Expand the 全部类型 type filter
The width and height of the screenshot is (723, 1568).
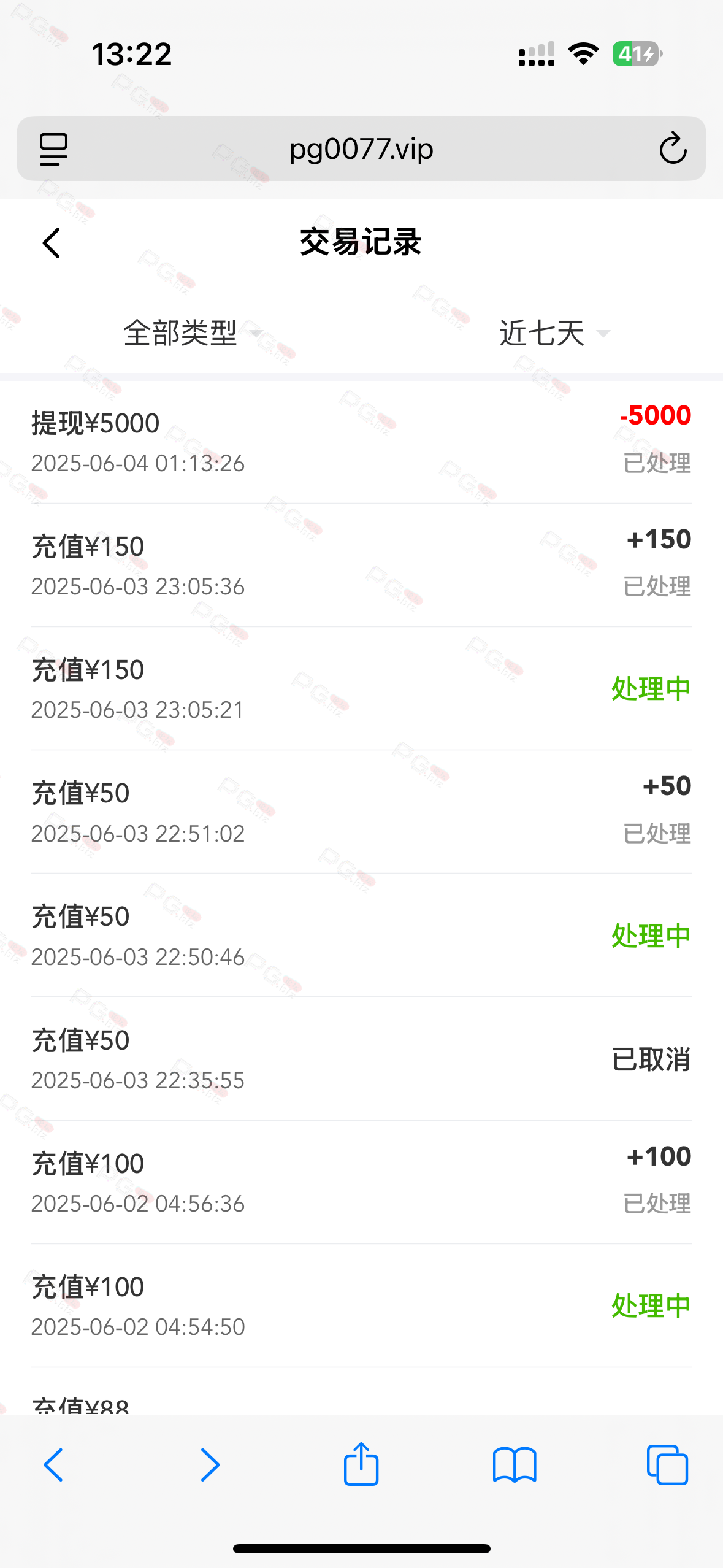(193, 333)
